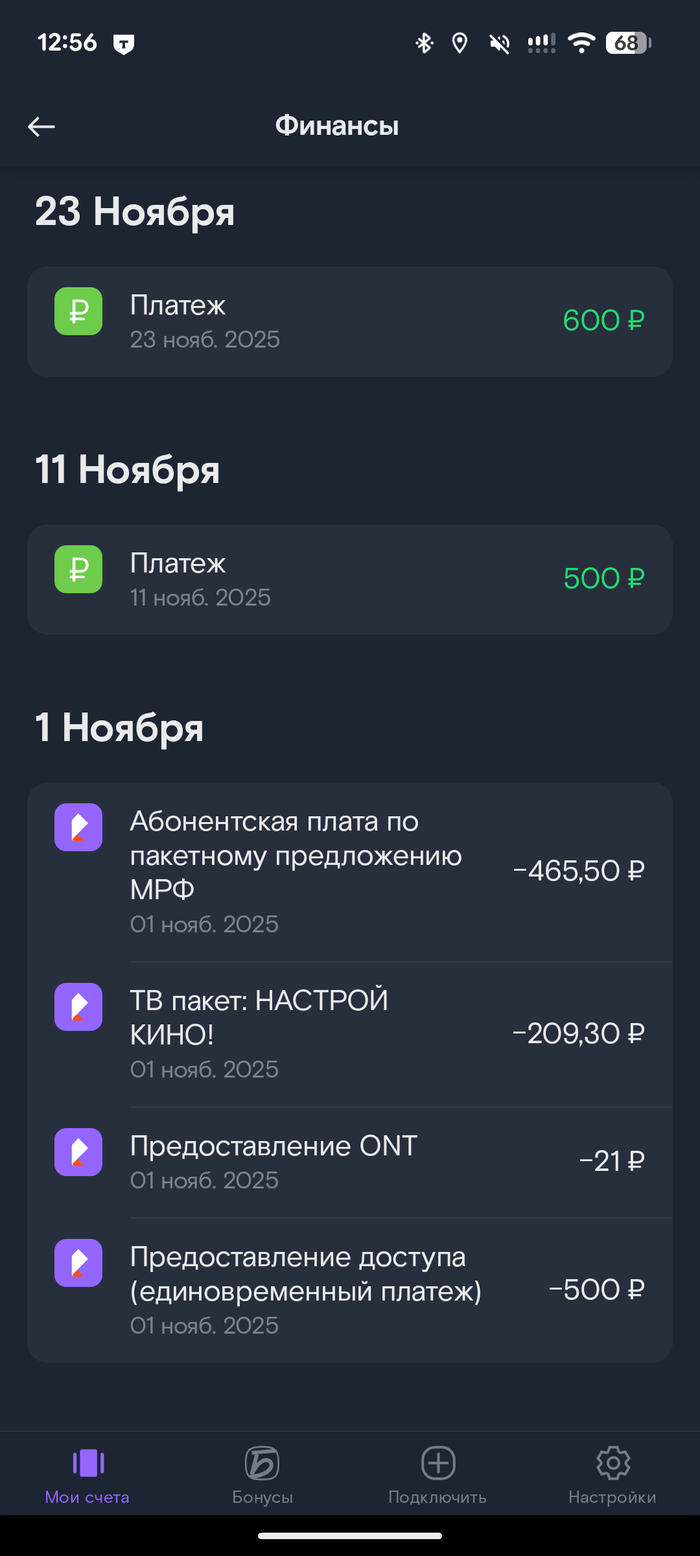Open the Предоставление доступа one-time payment
Screen dimensions: 700x1556
[349, 1289]
